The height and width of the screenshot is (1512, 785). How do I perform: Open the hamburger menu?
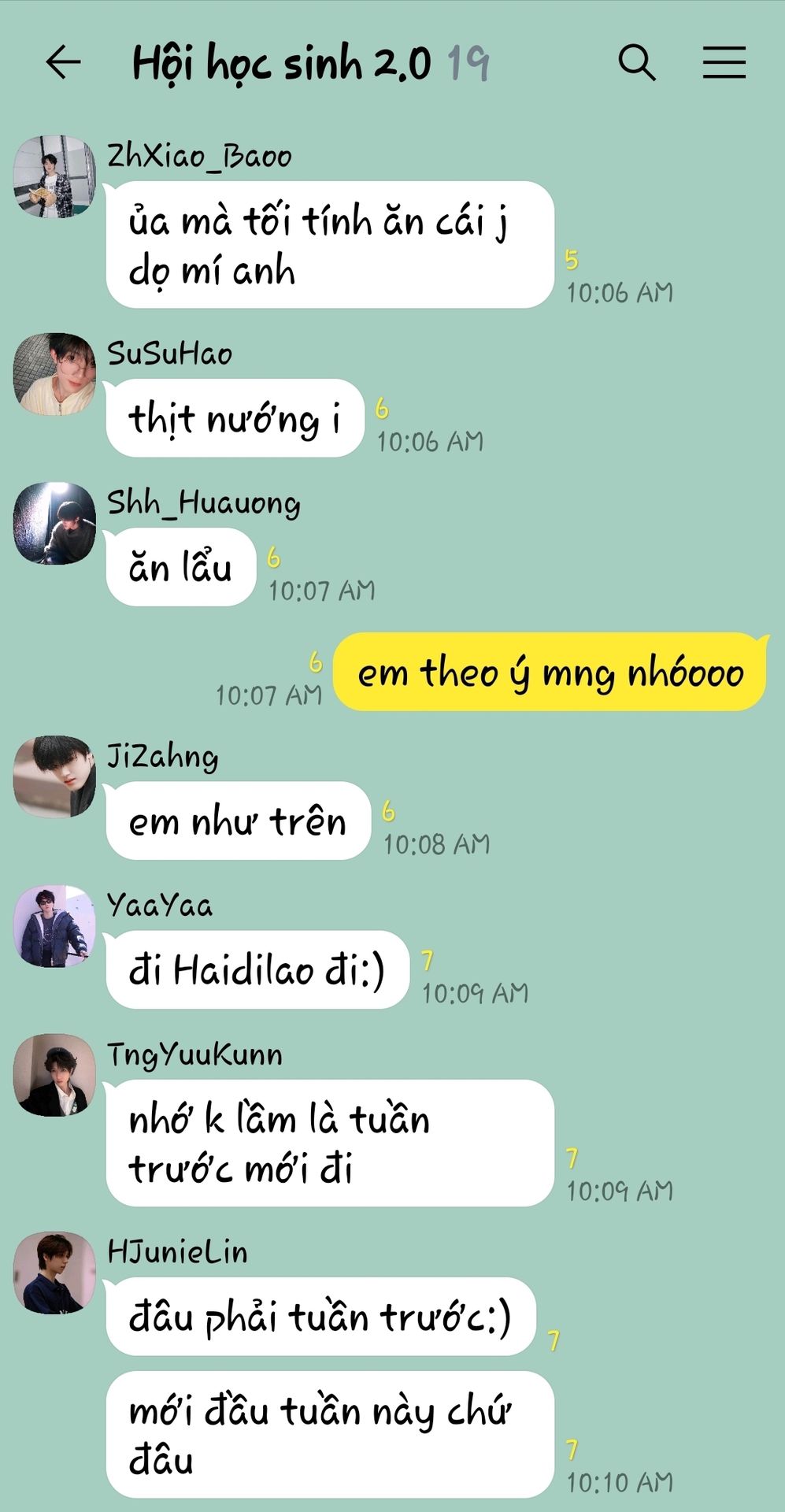pyautogui.click(x=724, y=62)
